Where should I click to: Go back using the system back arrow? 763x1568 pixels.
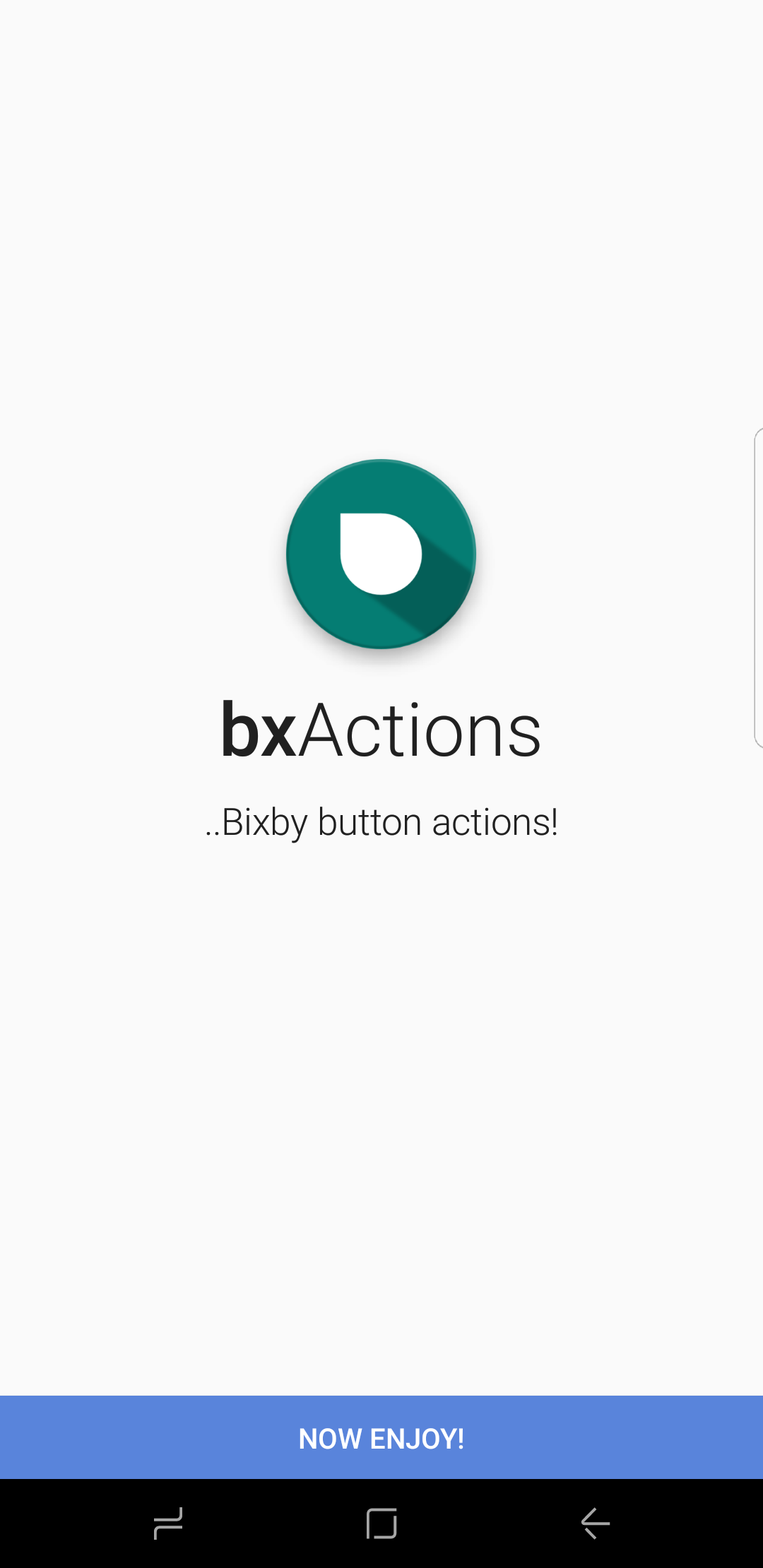pos(595,1523)
